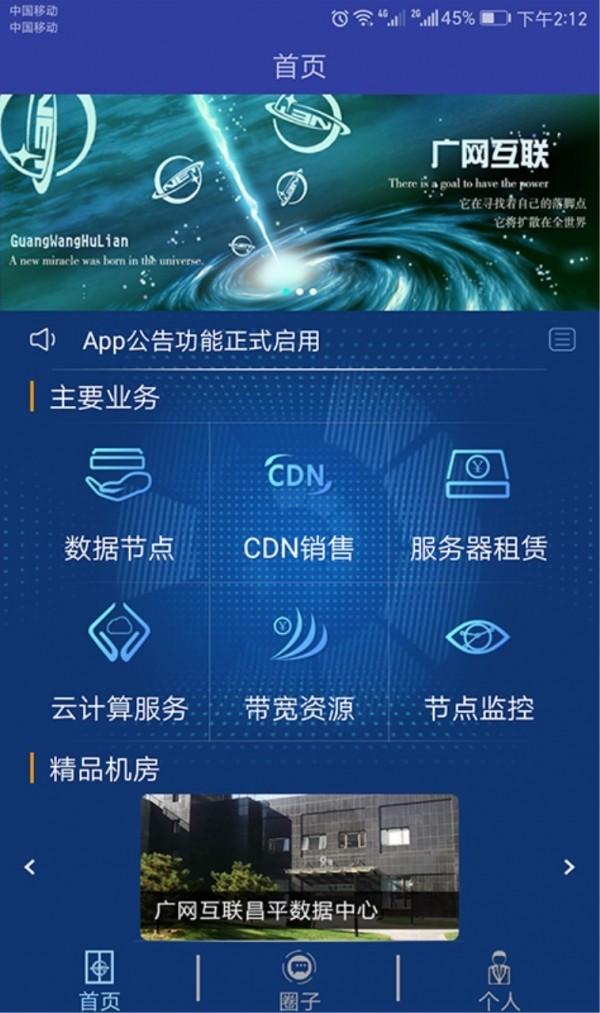Go to the 个人 tab
600x1013 pixels.
tap(498, 980)
